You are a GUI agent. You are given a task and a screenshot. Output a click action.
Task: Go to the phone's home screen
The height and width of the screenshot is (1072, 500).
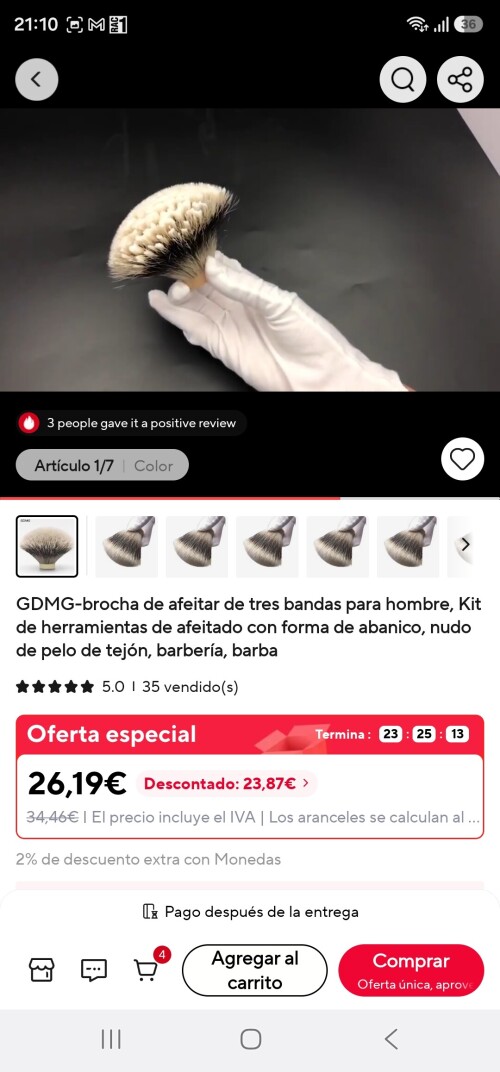[250, 1039]
